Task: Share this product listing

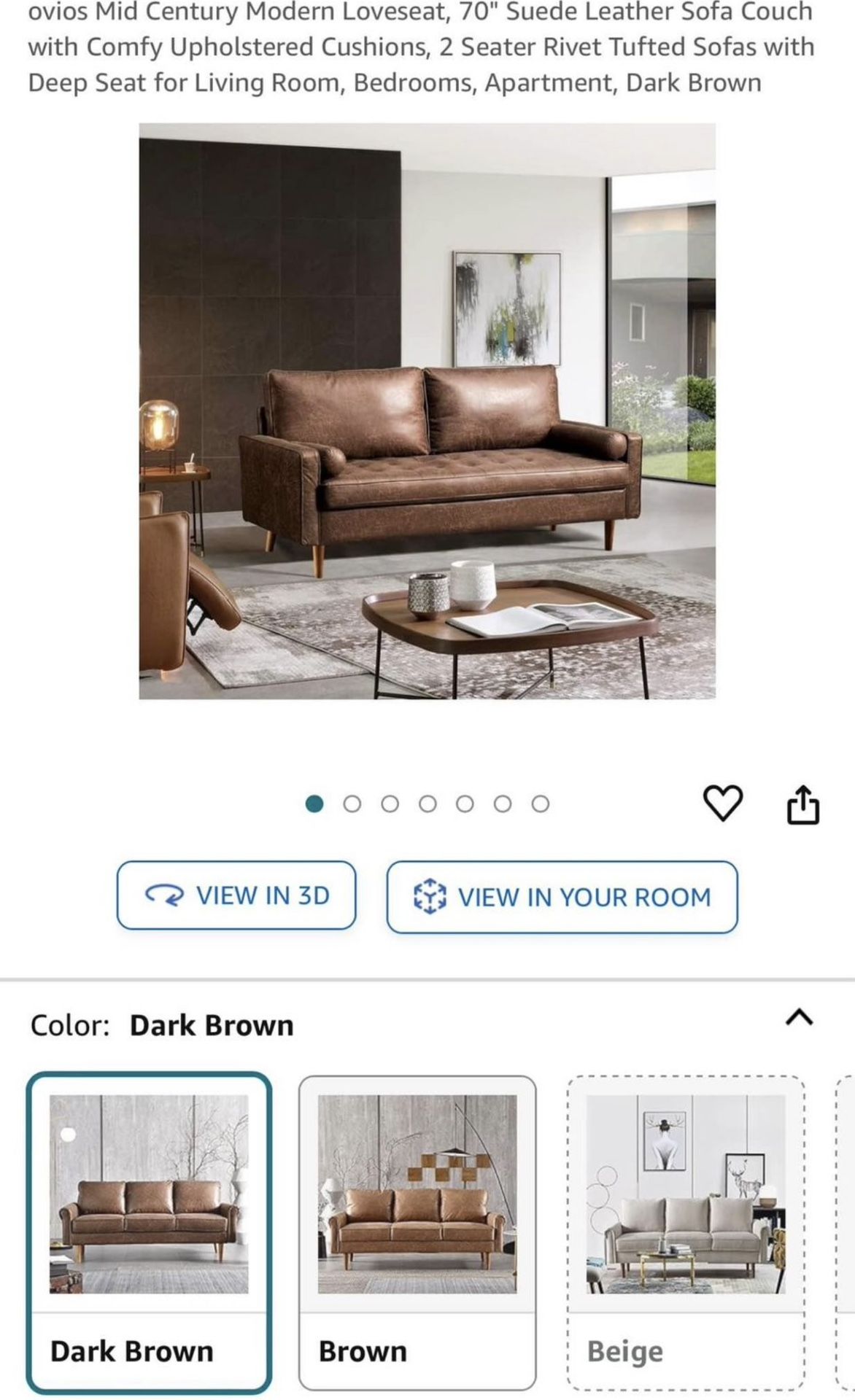Action: pos(802,804)
